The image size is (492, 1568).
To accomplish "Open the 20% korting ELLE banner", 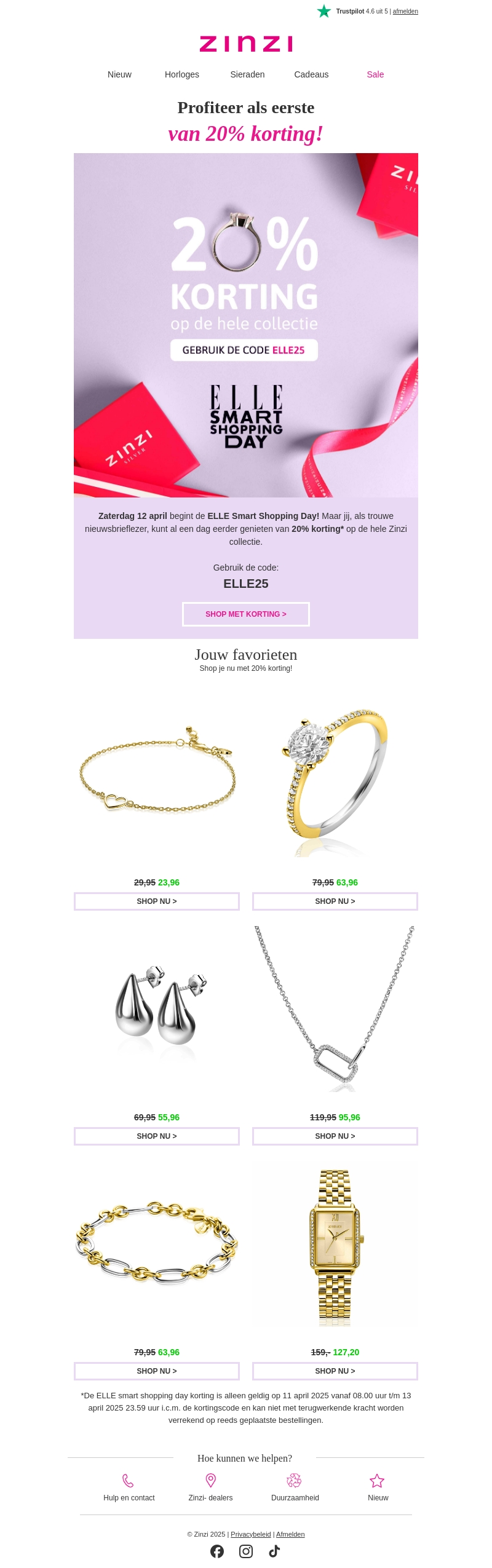I will [x=246, y=325].
